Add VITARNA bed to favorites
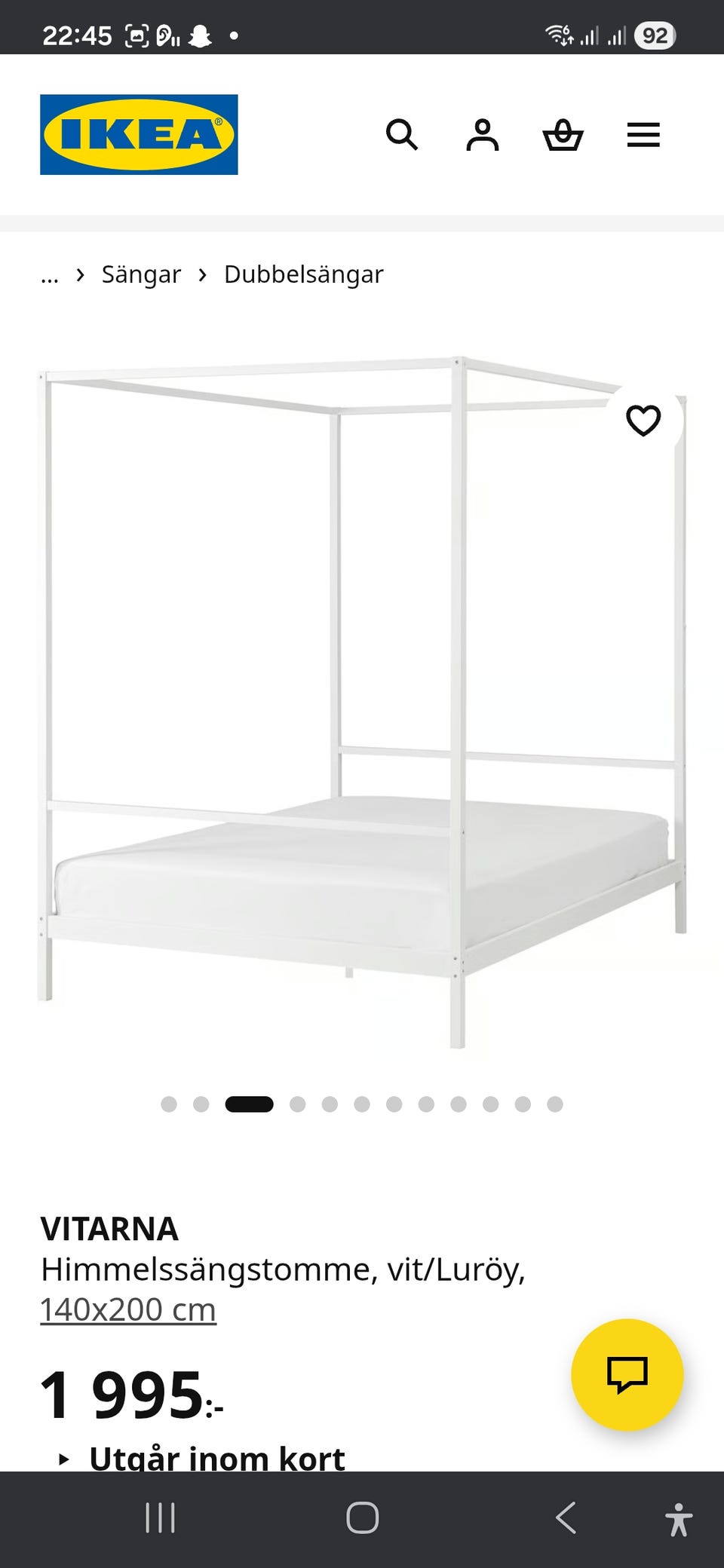Screen dimensions: 724x1568 (x=643, y=421)
